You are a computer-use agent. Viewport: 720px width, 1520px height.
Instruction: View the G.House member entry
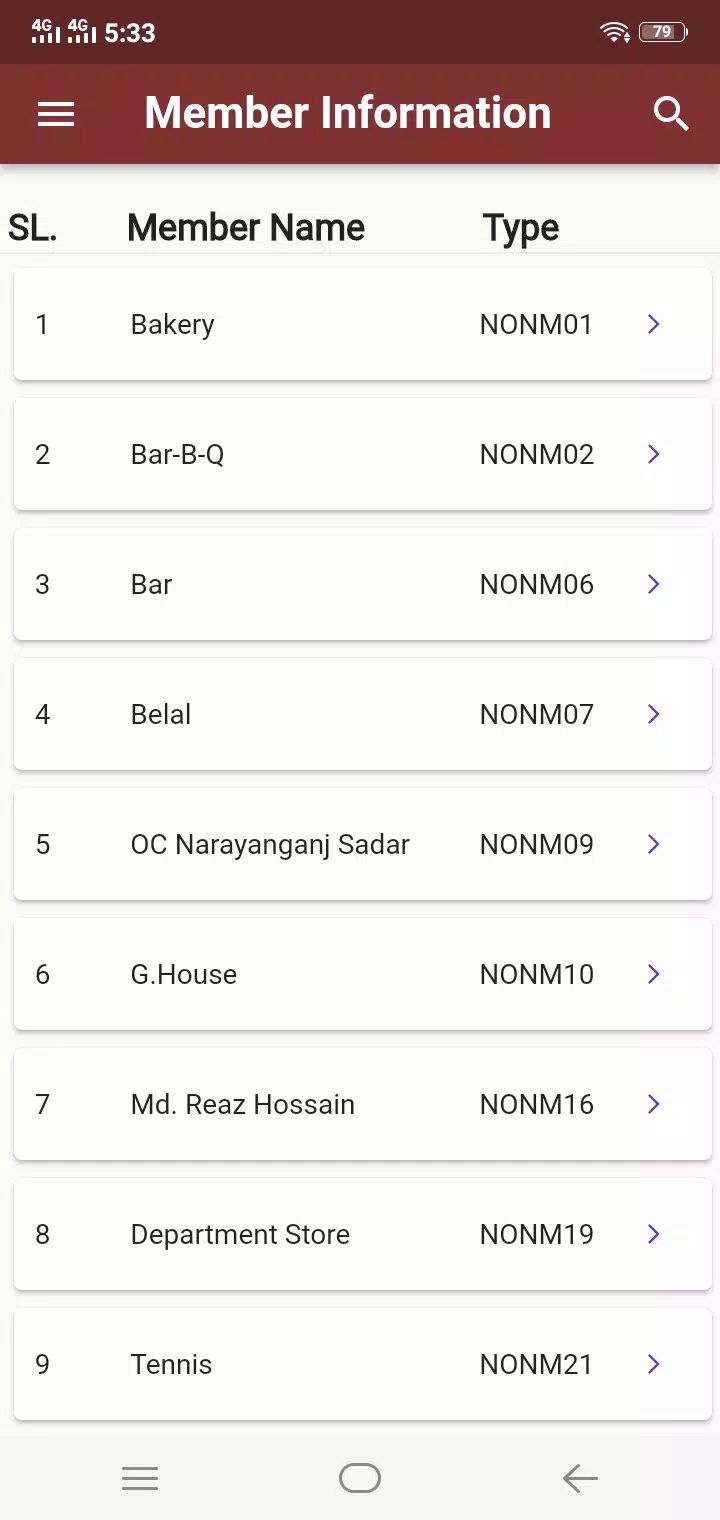[x=362, y=974]
